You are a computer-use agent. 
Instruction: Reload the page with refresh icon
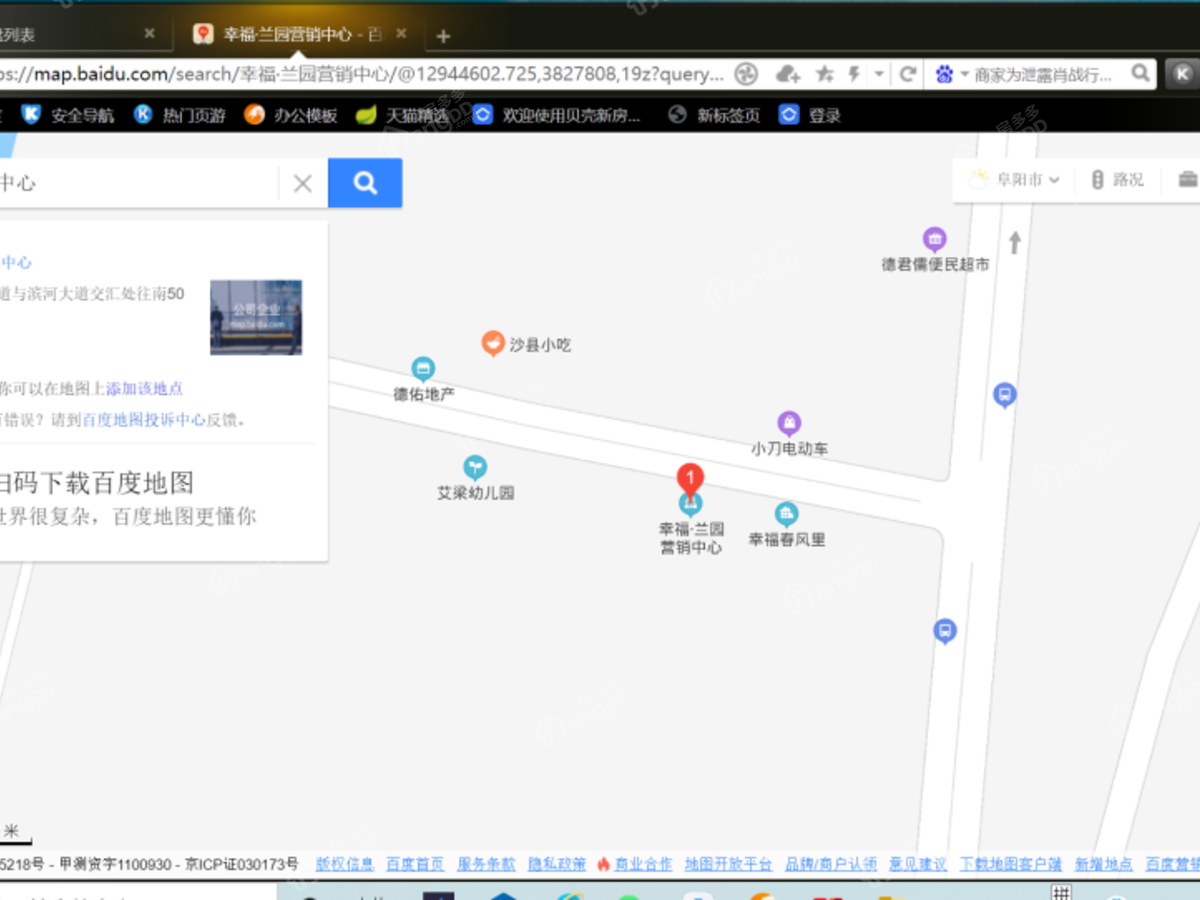pos(908,74)
